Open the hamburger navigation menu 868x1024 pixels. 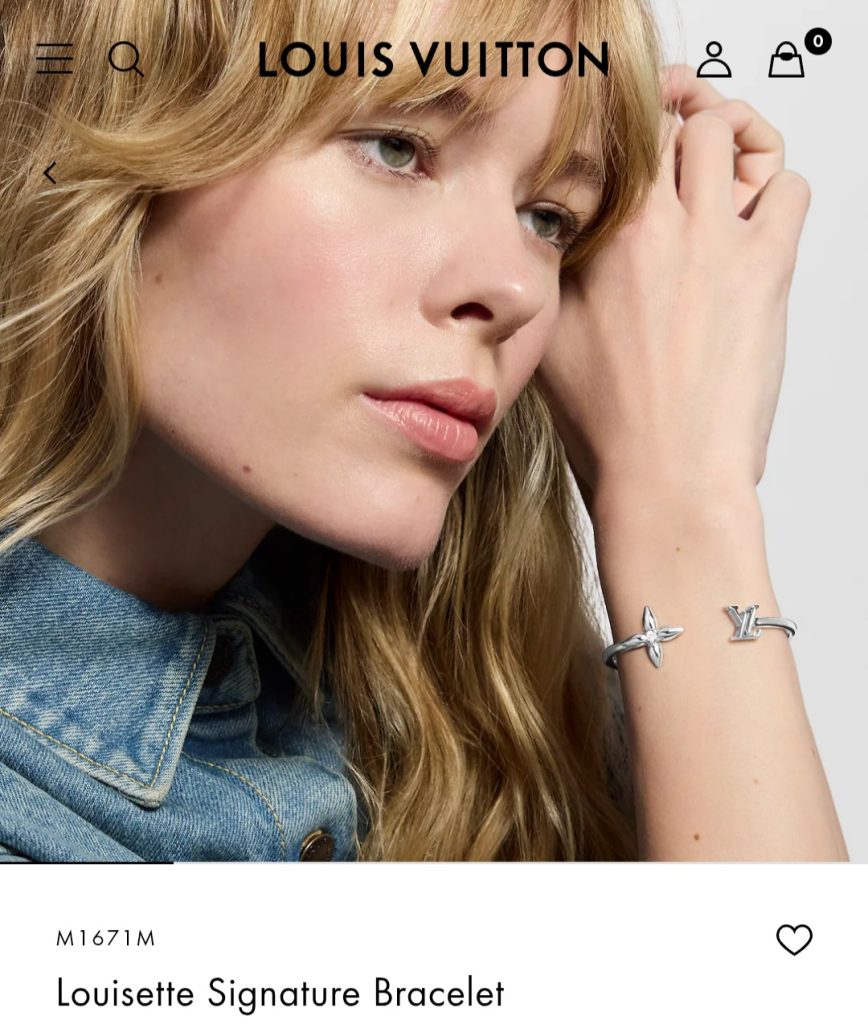(x=54, y=60)
